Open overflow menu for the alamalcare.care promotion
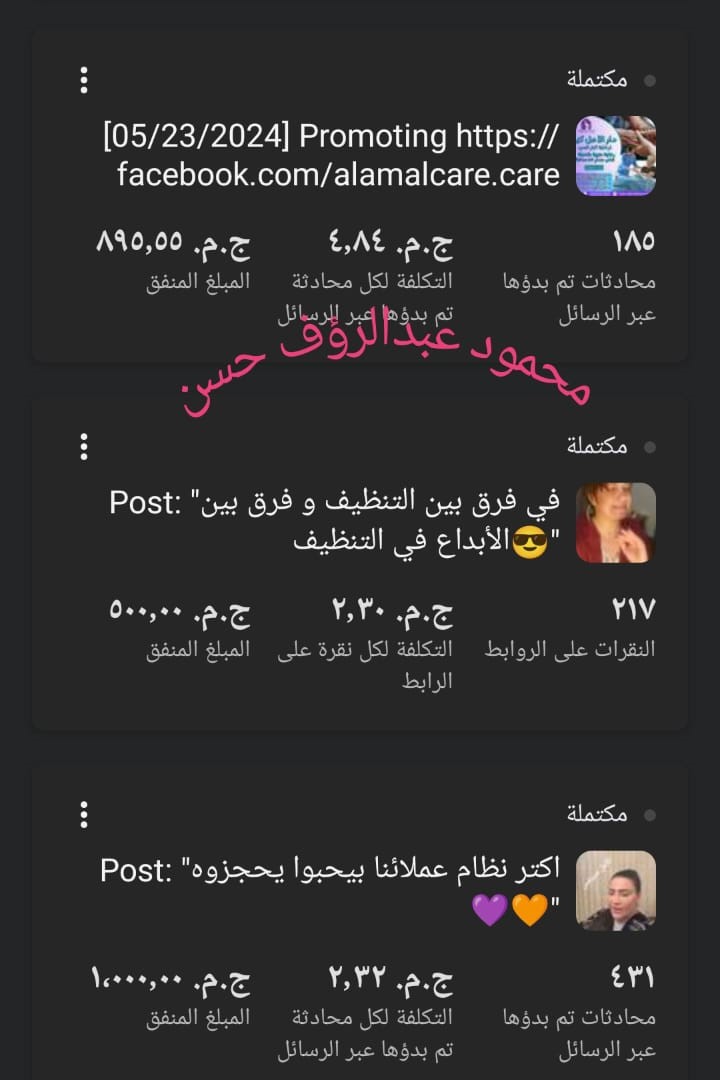The width and height of the screenshot is (720, 1080). pyautogui.click(x=84, y=80)
